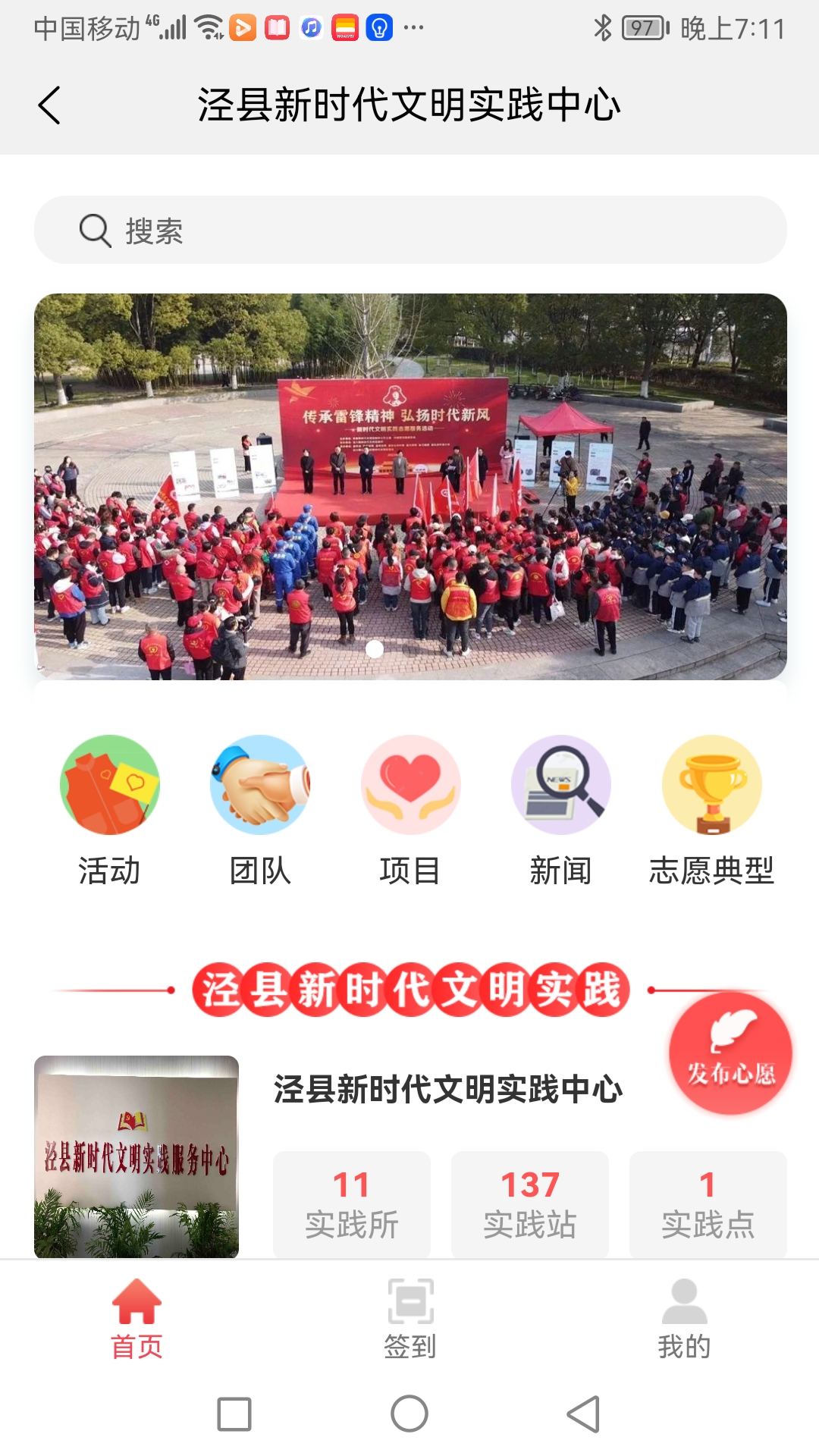
Task: Tap the search bar
Action: [409, 228]
